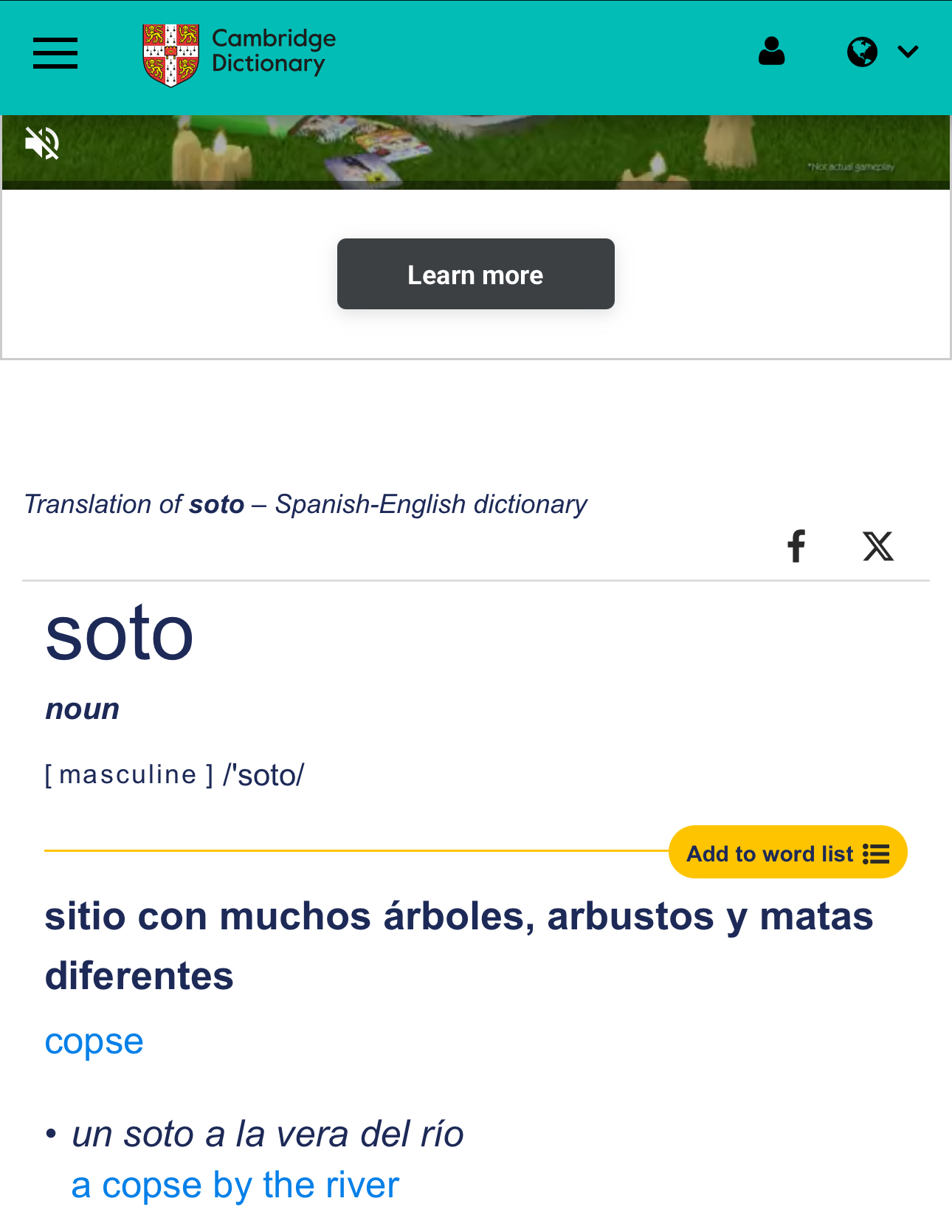Go to Cambridge Dictionary home page
The image size is (952, 1232).
pyautogui.click(x=239, y=53)
